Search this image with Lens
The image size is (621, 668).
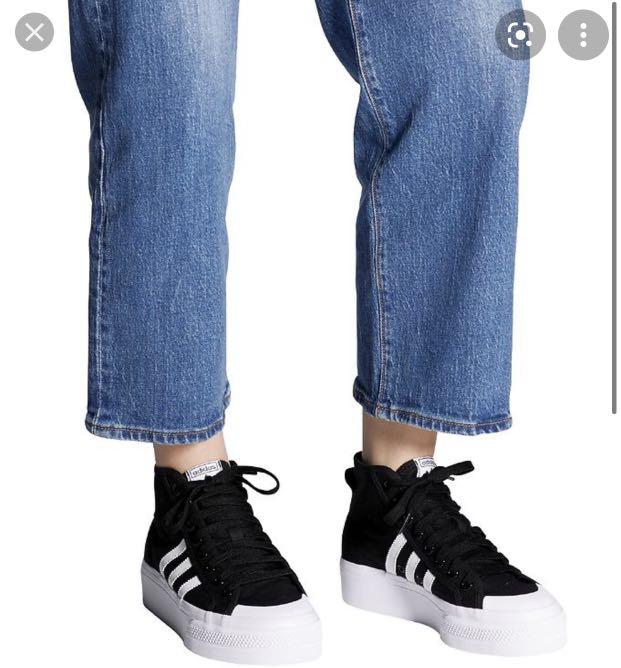pyautogui.click(x=520, y=36)
